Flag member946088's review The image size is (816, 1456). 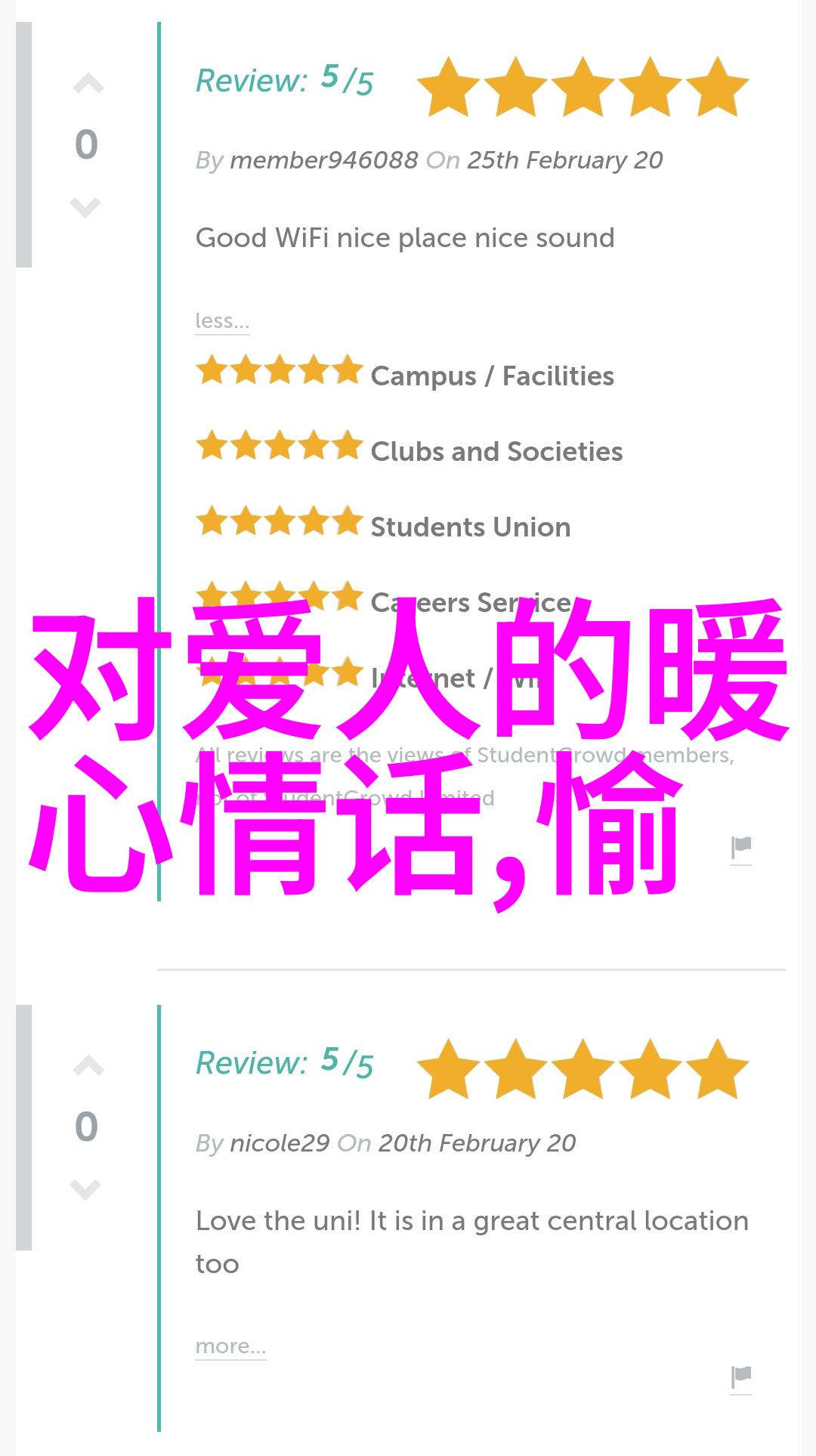tap(740, 848)
